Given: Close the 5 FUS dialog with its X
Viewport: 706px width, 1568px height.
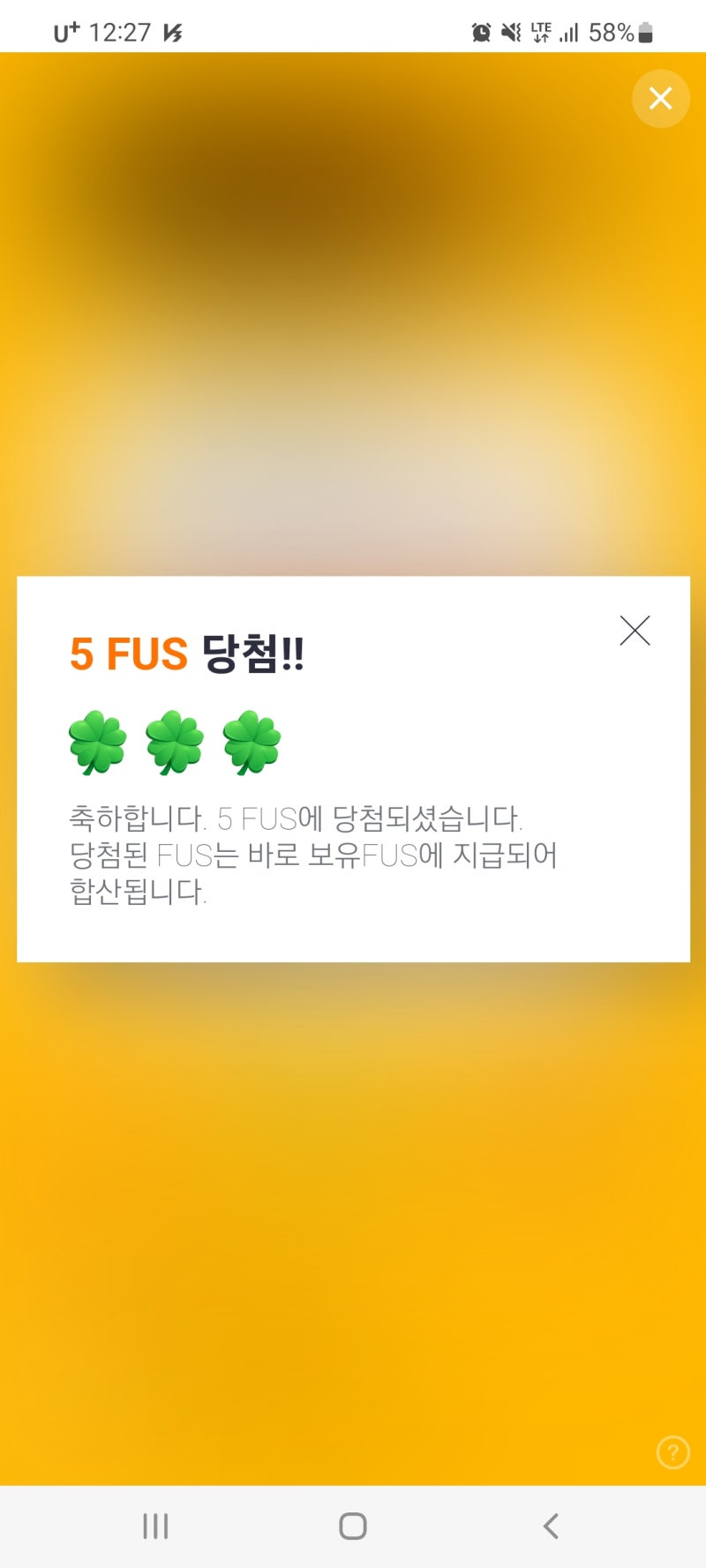Looking at the screenshot, I should (x=635, y=631).
